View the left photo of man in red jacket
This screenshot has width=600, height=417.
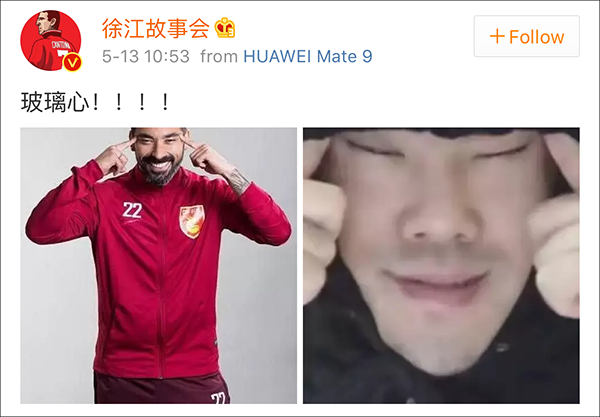coord(158,265)
